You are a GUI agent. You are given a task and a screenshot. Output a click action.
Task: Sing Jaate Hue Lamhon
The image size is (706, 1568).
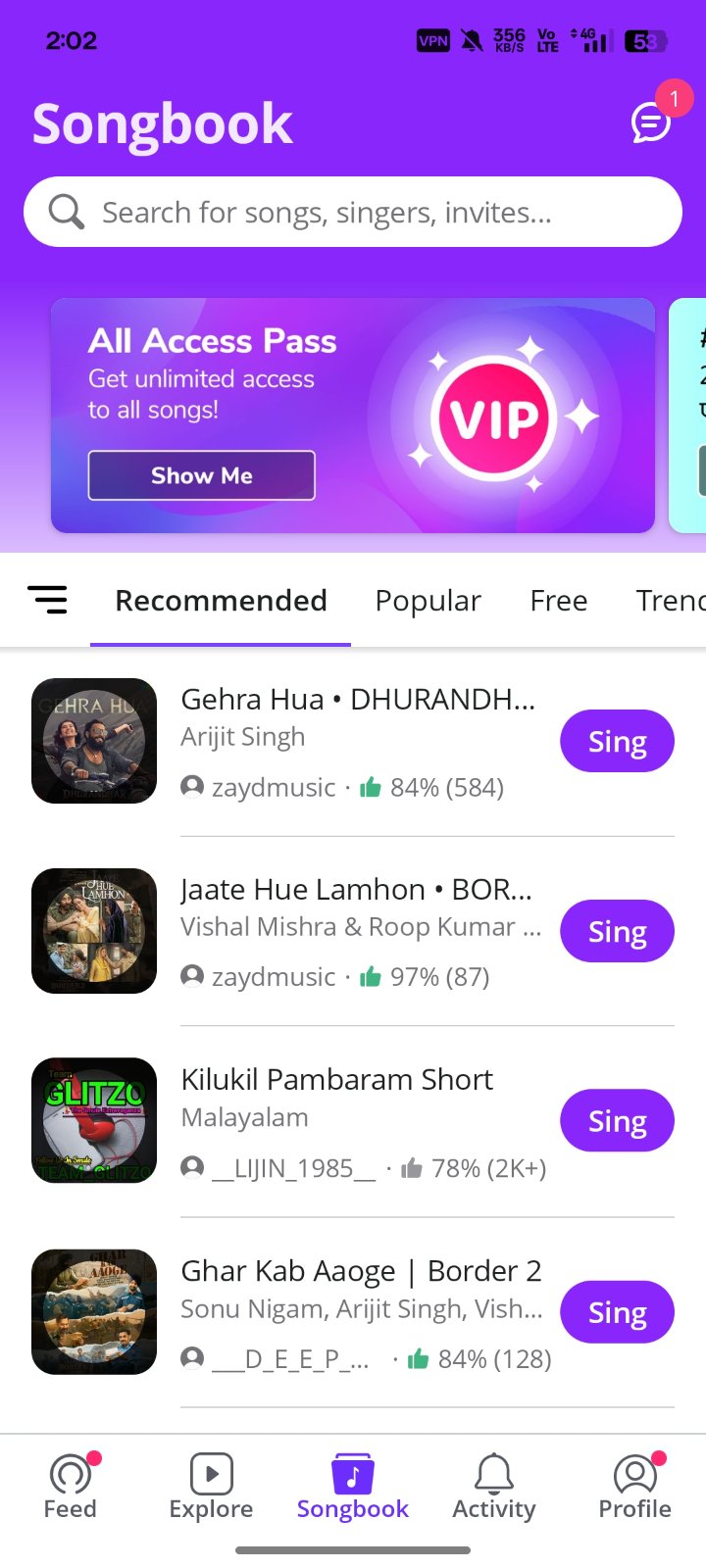pyautogui.click(x=617, y=931)
